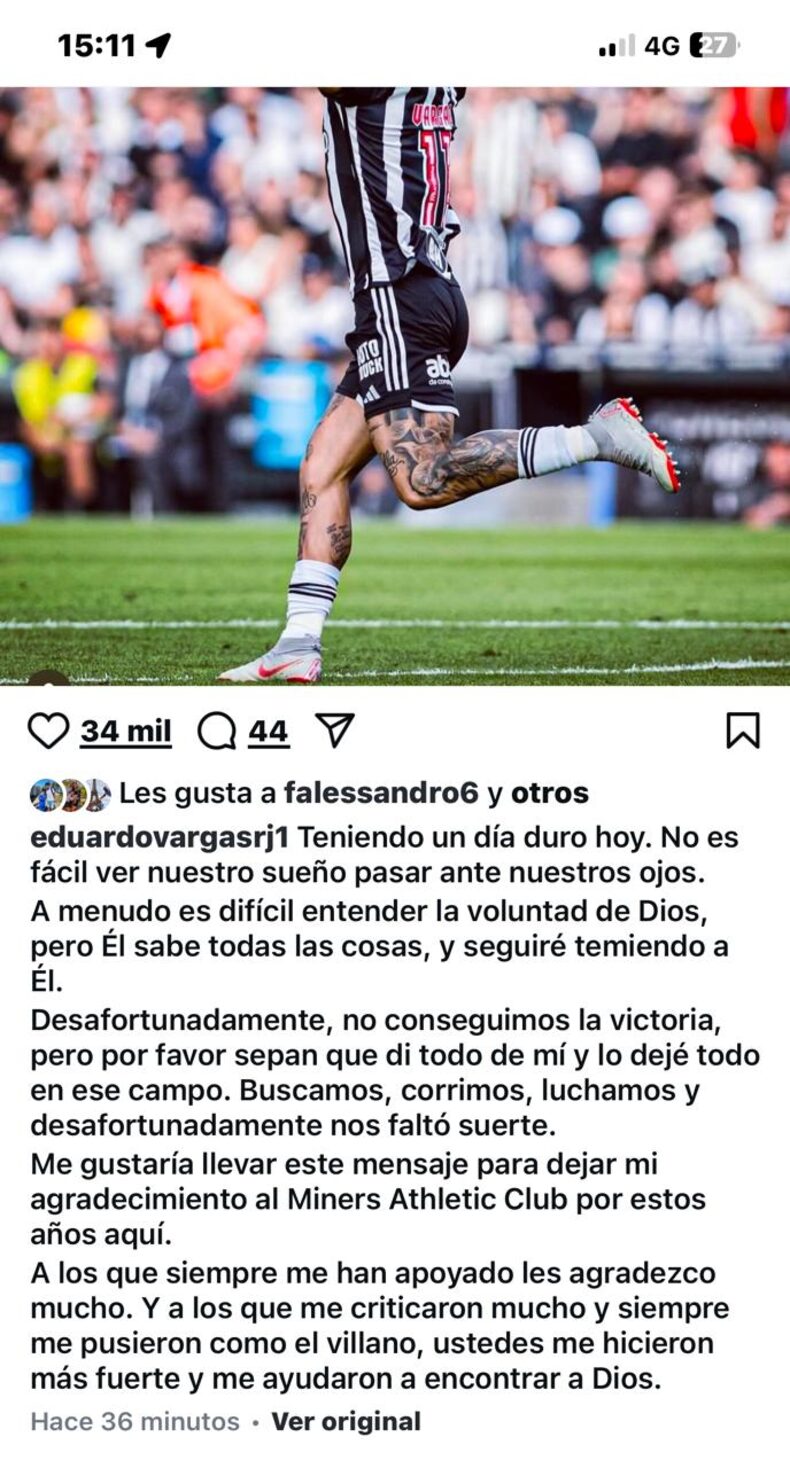Open the likes count 34 mil
This screenshot has height=1468, width=790.
[x=126, y=732]
